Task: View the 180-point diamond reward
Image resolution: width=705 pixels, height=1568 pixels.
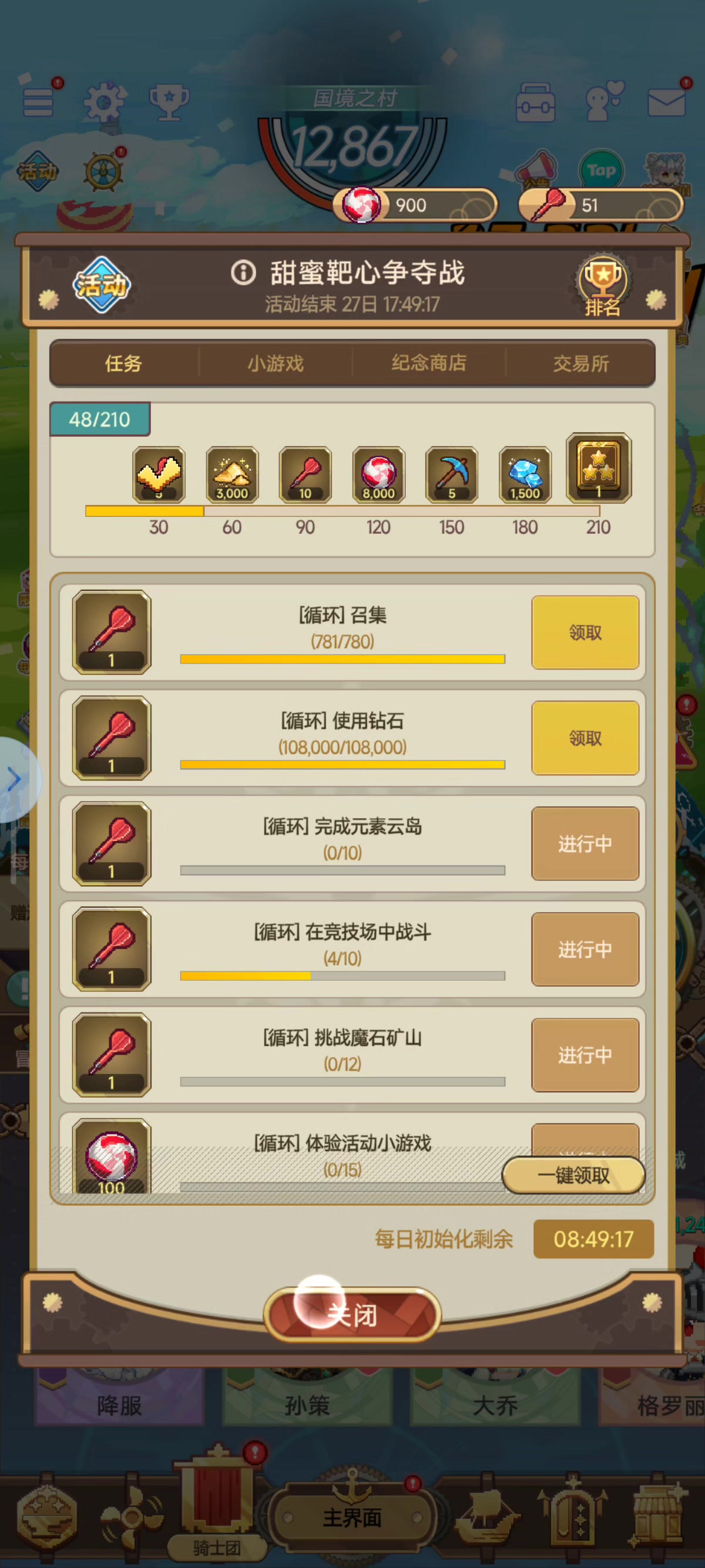Action: click(x=525, y=475)
